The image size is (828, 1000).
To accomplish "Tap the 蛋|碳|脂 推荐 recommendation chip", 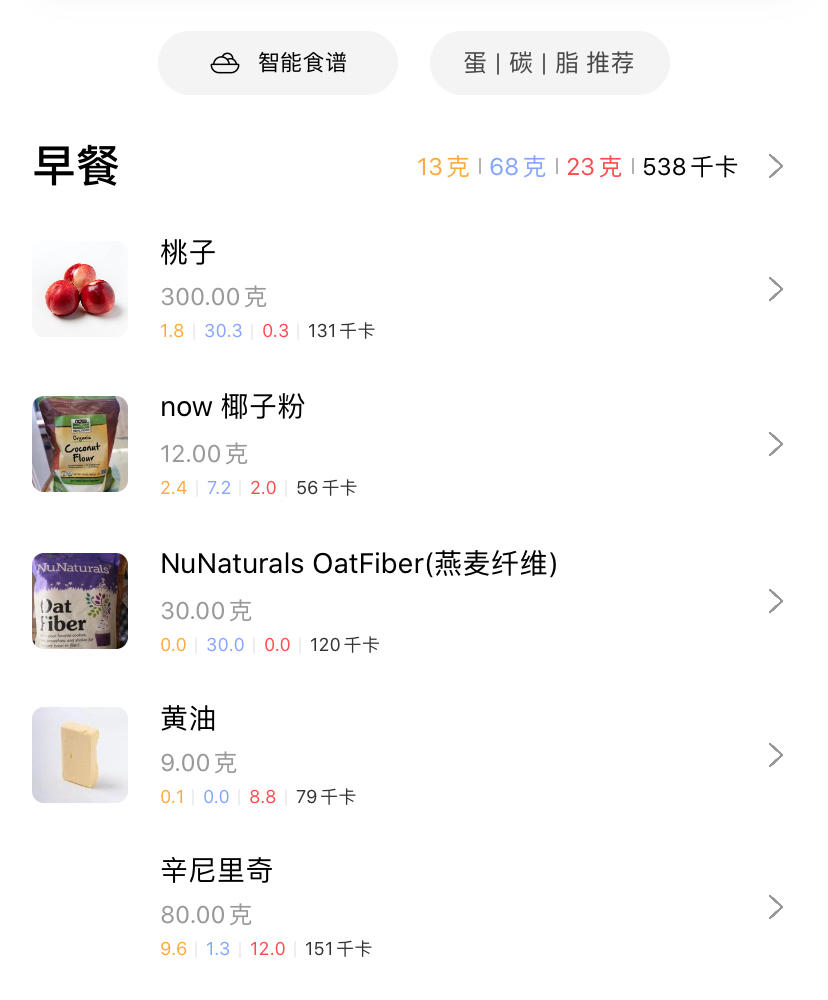I will (549, 61).
